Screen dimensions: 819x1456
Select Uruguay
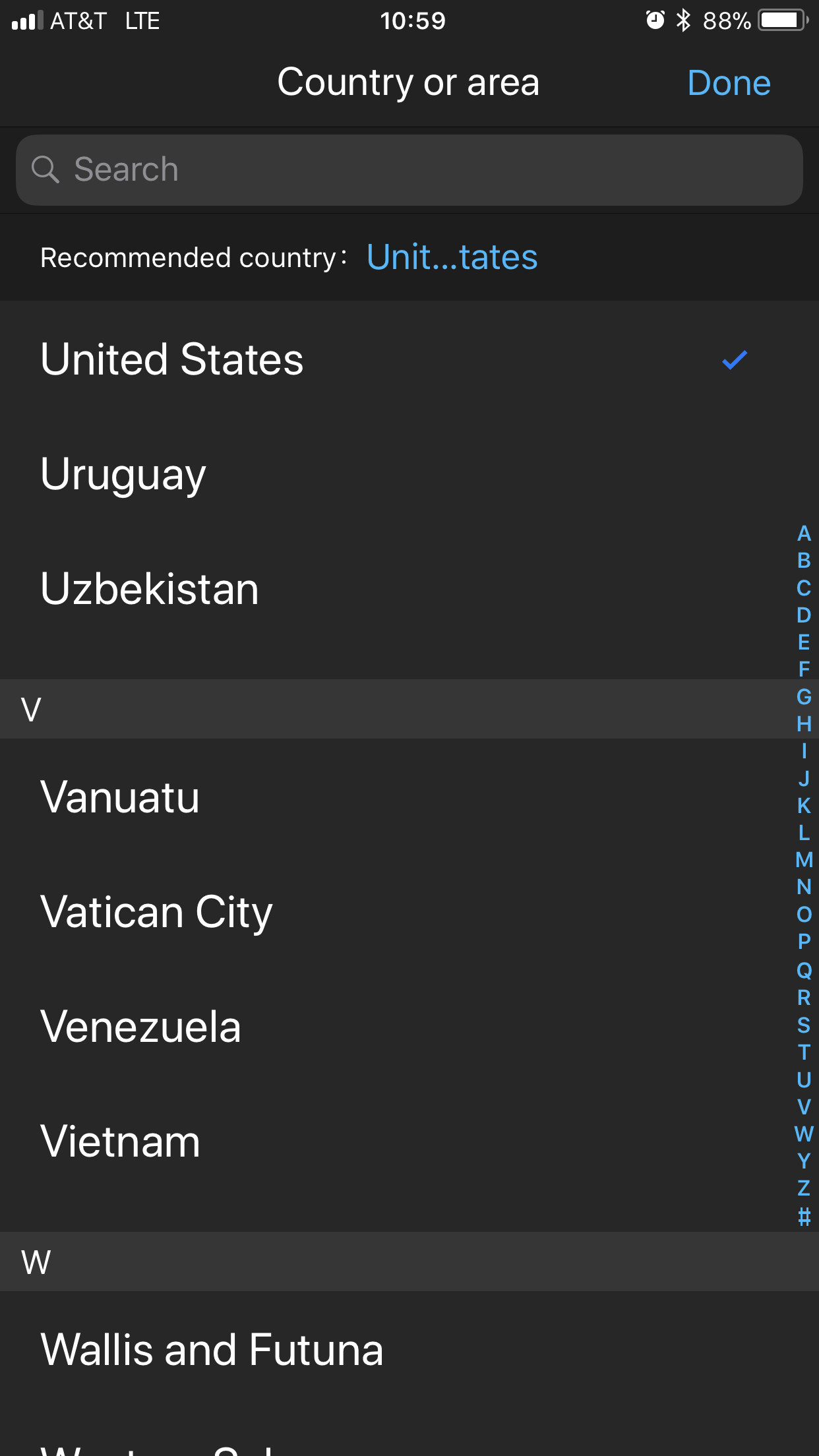click(409, 474)
